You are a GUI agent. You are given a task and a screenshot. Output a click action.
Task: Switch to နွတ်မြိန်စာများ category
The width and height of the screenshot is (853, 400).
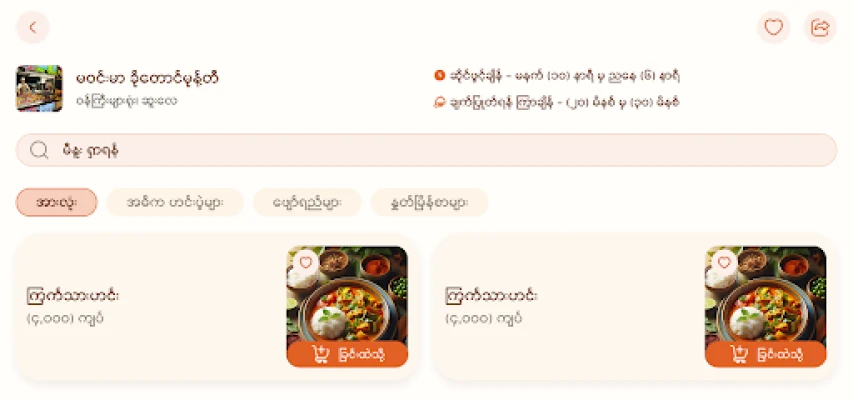[429, 202]
